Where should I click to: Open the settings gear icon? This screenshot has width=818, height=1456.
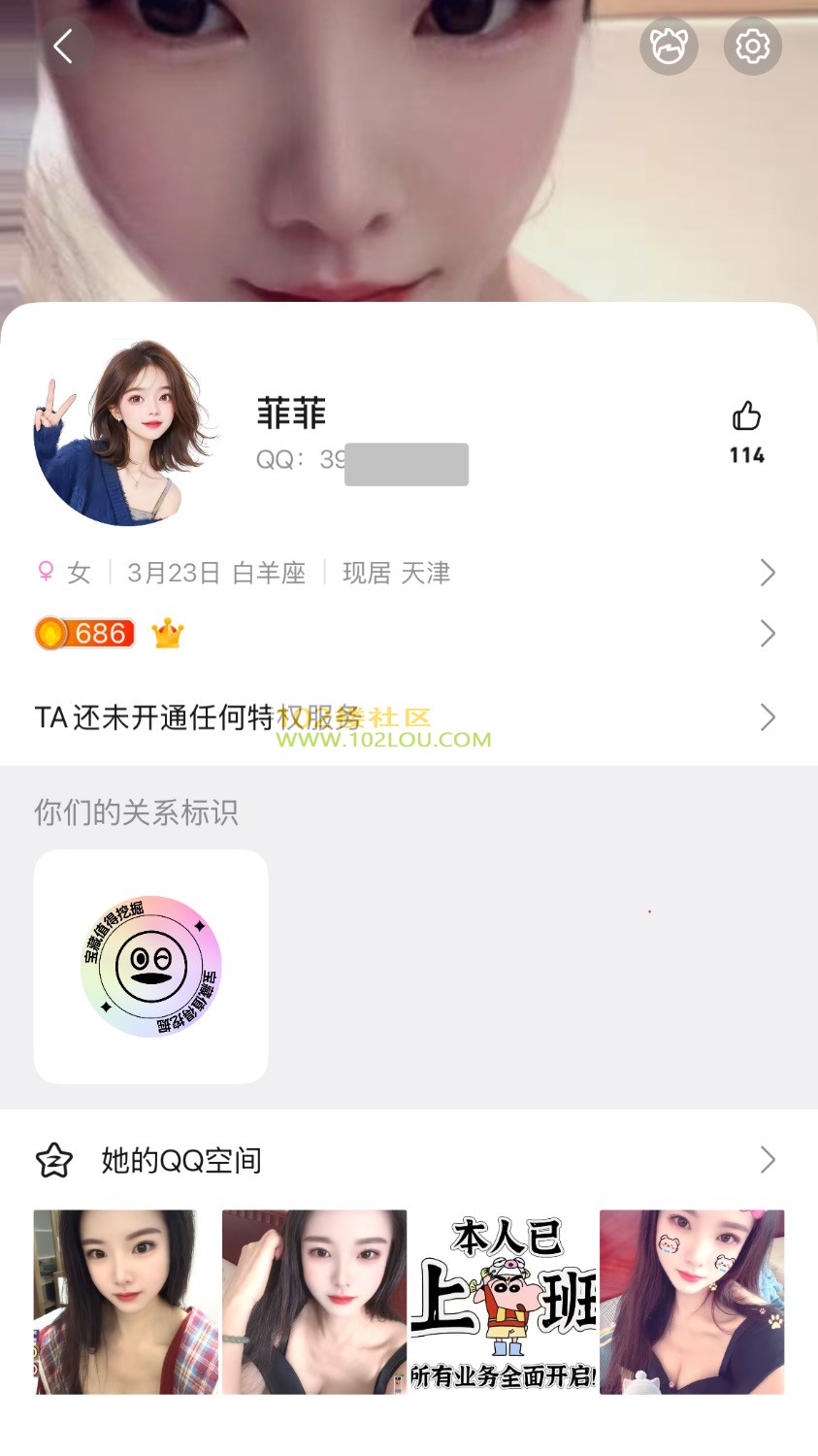coord(752,47)
